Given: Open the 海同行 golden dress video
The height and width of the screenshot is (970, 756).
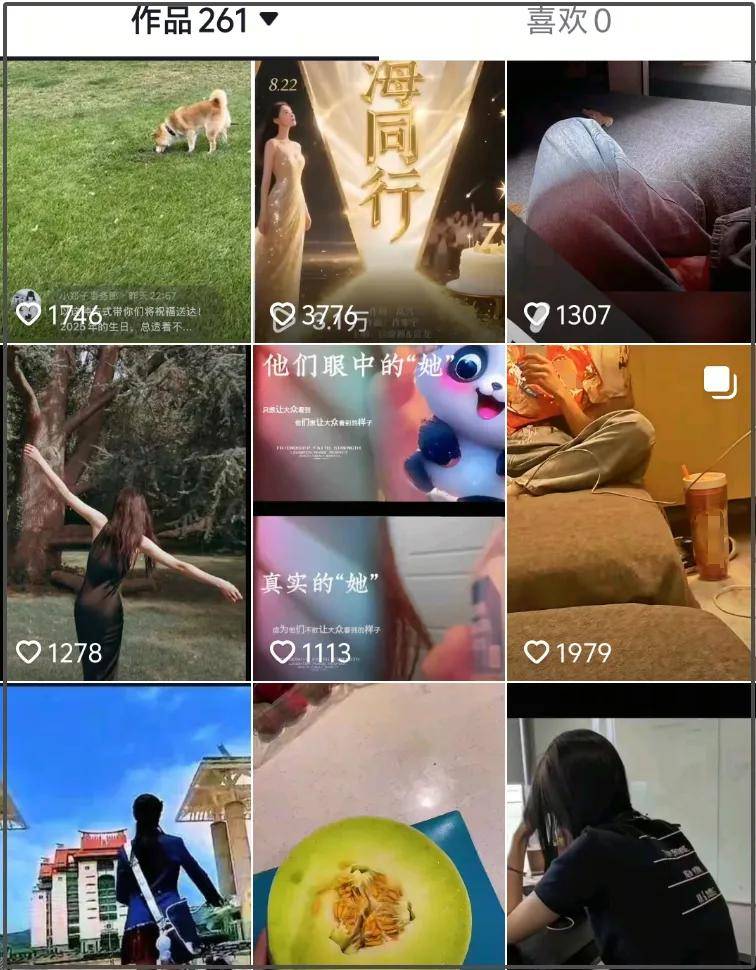Looking at the screenshot, I should tap(378, 200).
